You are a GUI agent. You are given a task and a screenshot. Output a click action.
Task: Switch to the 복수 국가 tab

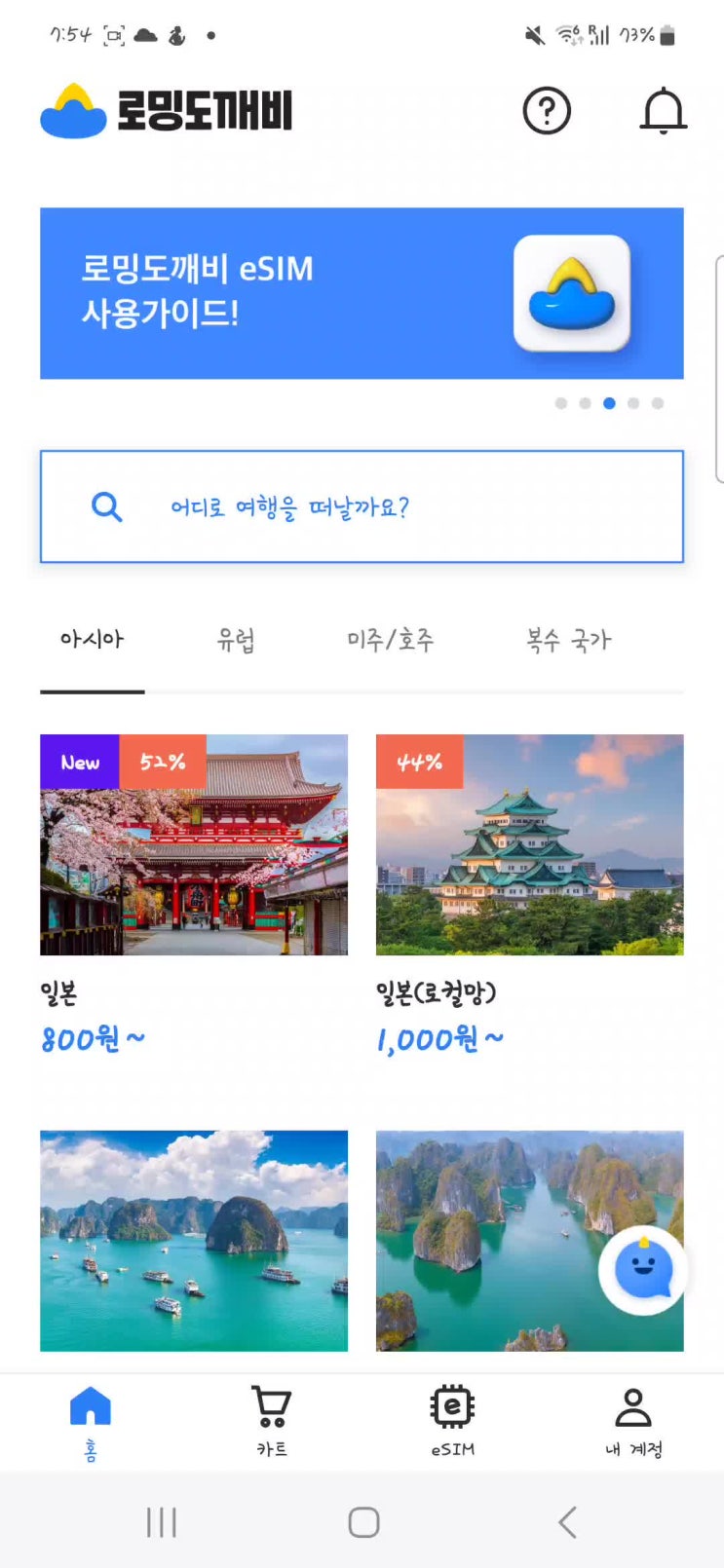(568, 641)
